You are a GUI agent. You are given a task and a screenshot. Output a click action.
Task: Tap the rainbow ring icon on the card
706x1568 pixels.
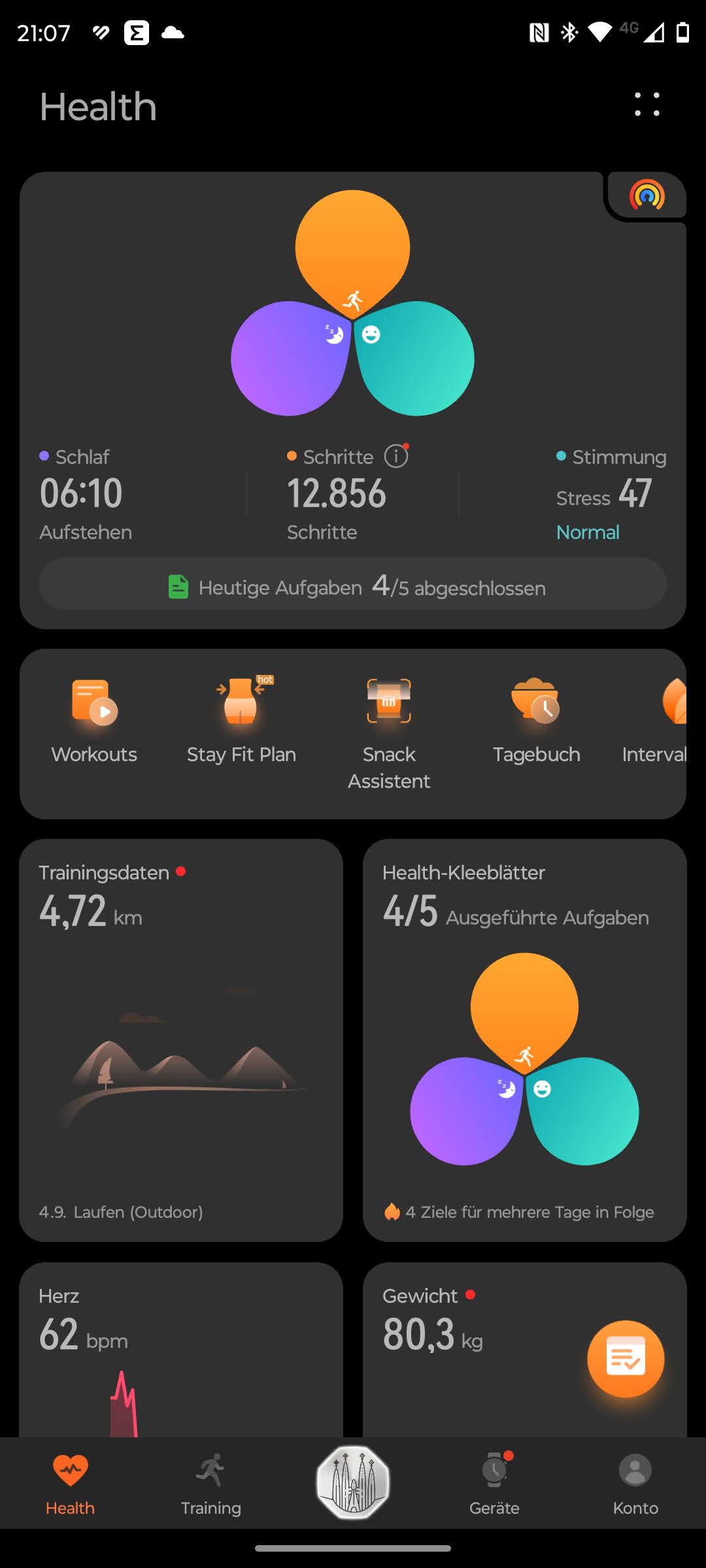(x=647, y=196)
